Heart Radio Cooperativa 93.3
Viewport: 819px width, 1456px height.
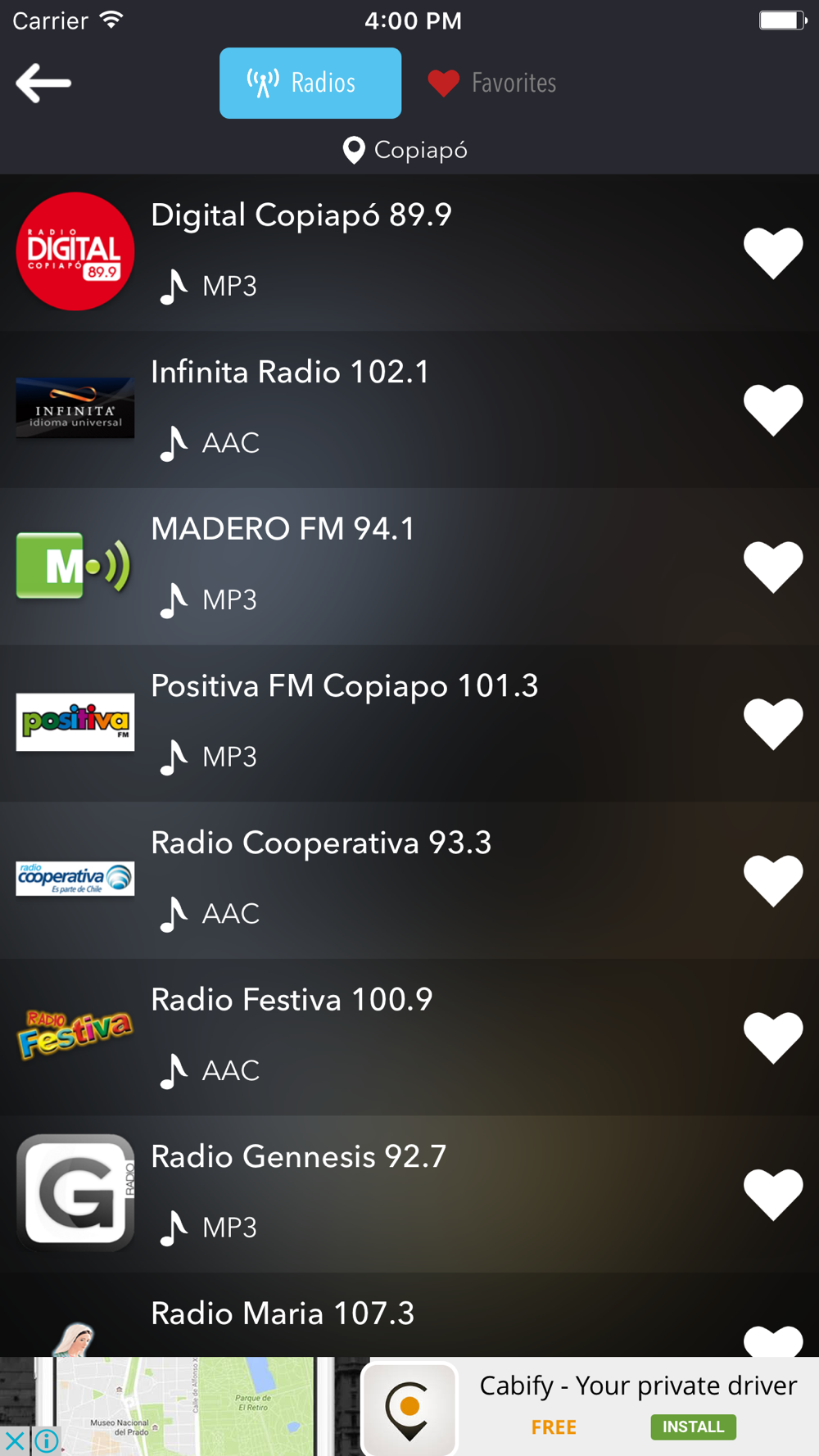773,880
